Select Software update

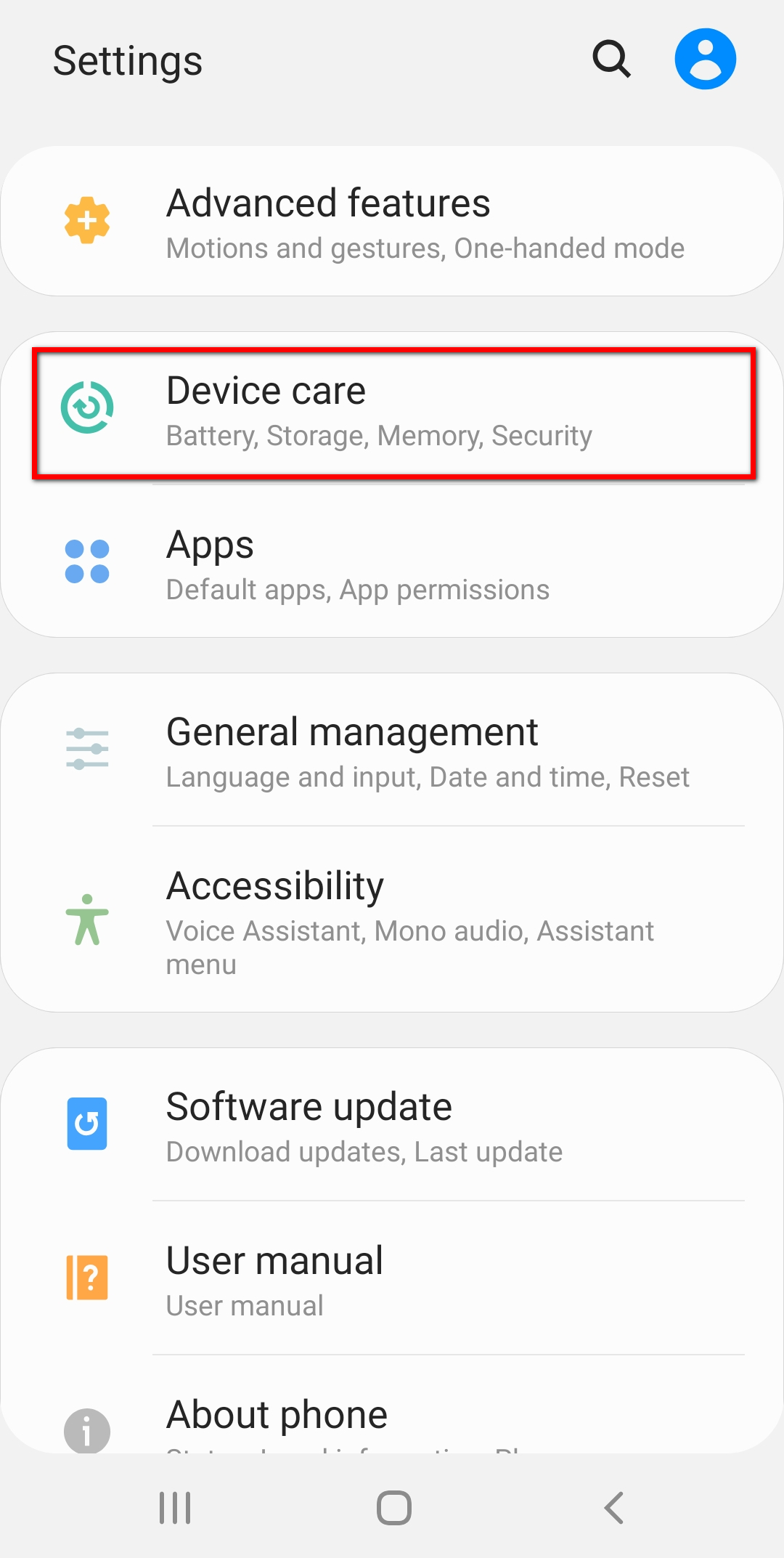pos(392,1124)
